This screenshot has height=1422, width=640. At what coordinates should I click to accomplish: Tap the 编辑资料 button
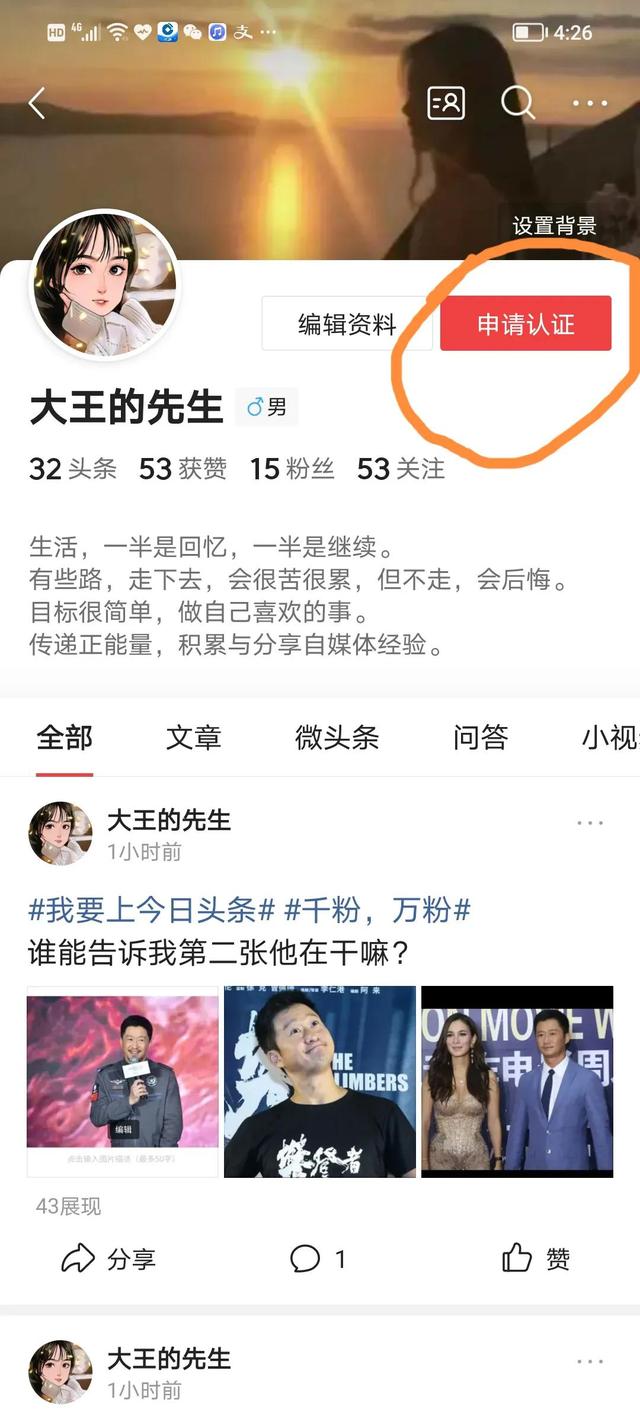347,323
